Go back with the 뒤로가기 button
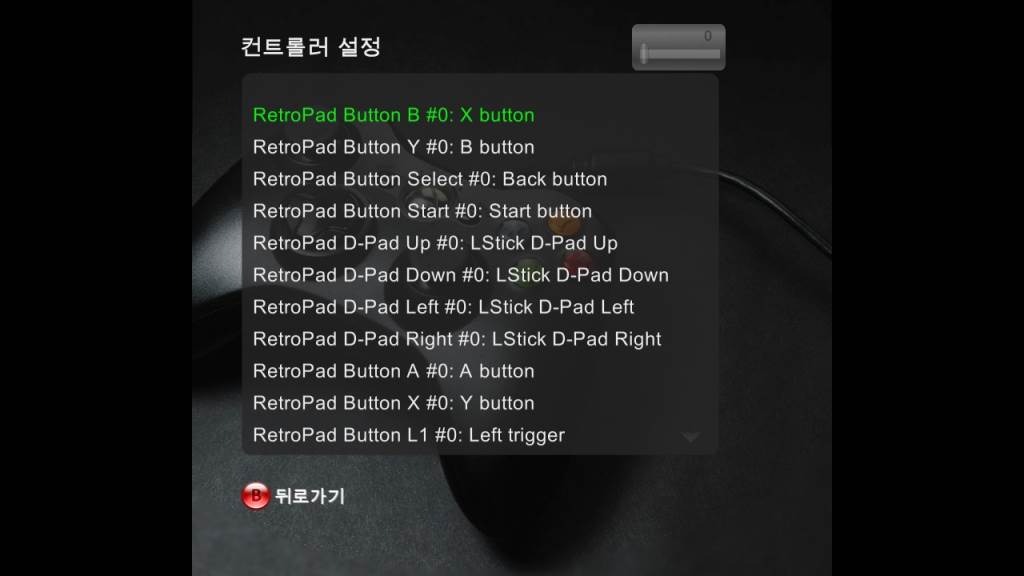 pyautogui.click(x=294, y=496)
